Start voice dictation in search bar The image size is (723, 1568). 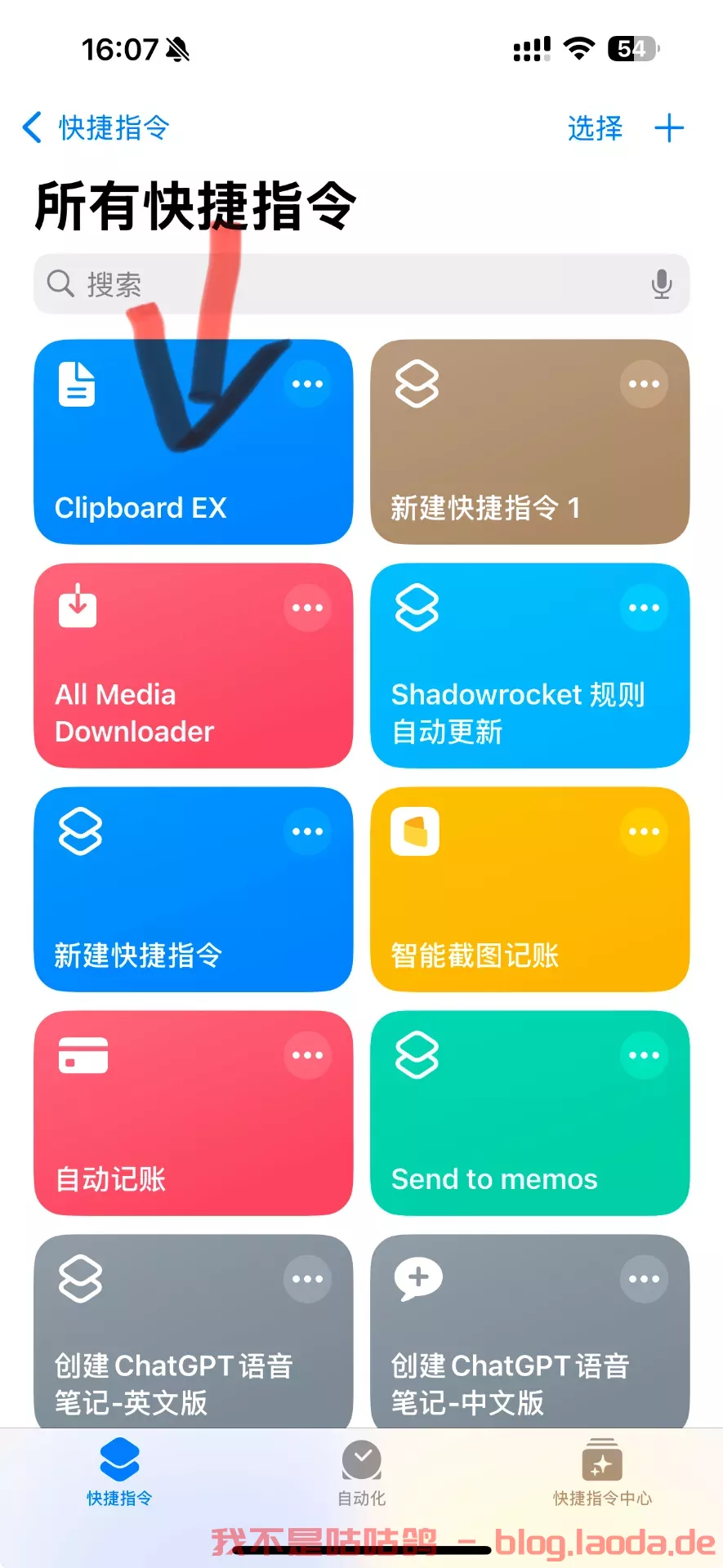point(662,284)
